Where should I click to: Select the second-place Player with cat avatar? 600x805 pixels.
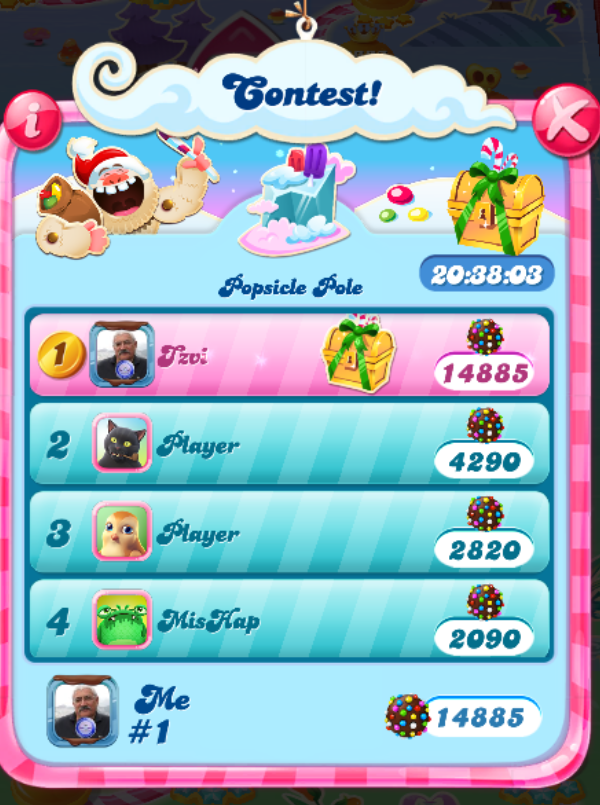click(289, 444)
